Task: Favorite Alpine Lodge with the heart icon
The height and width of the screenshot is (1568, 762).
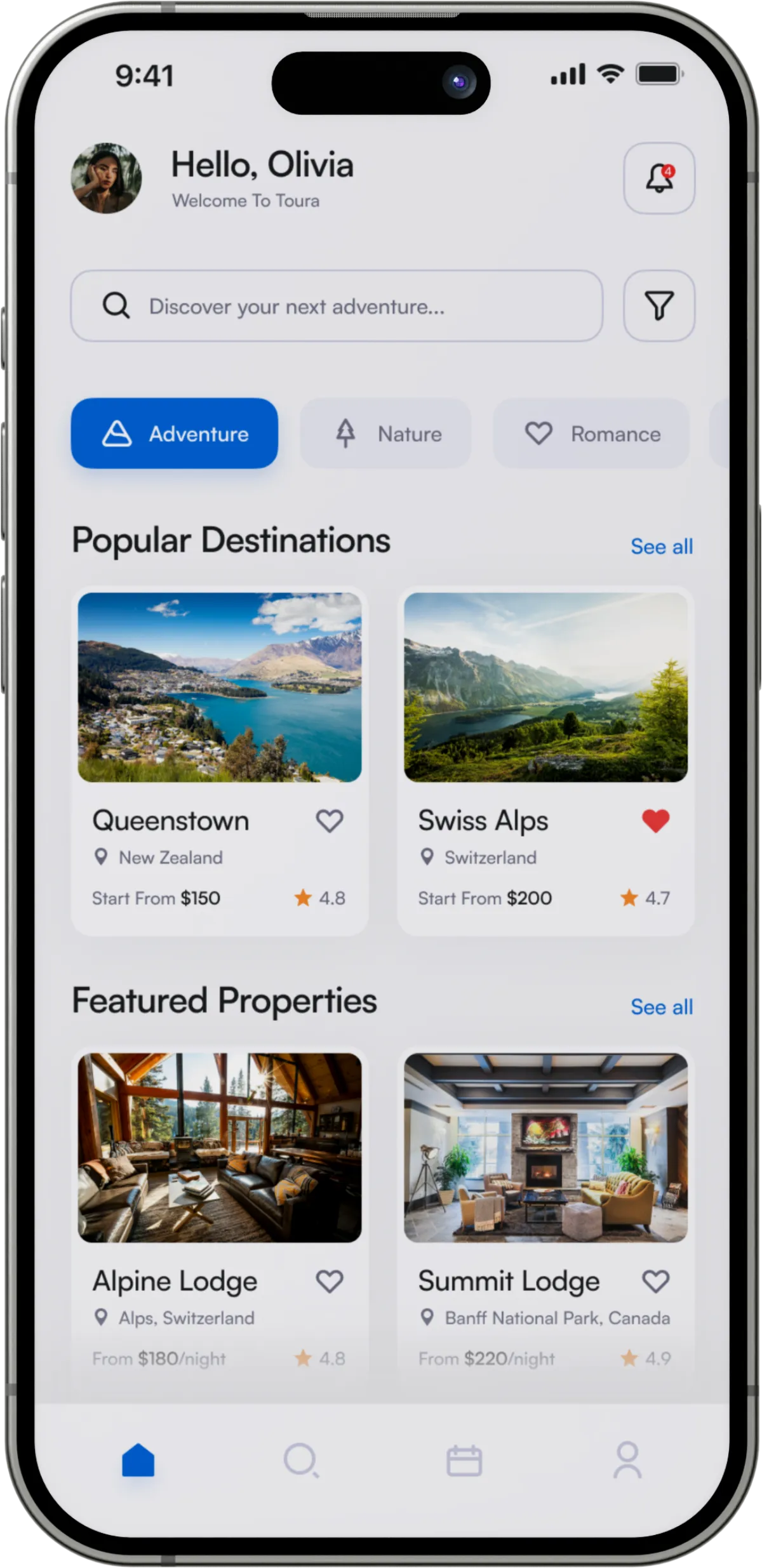Action: [330, 1281]
